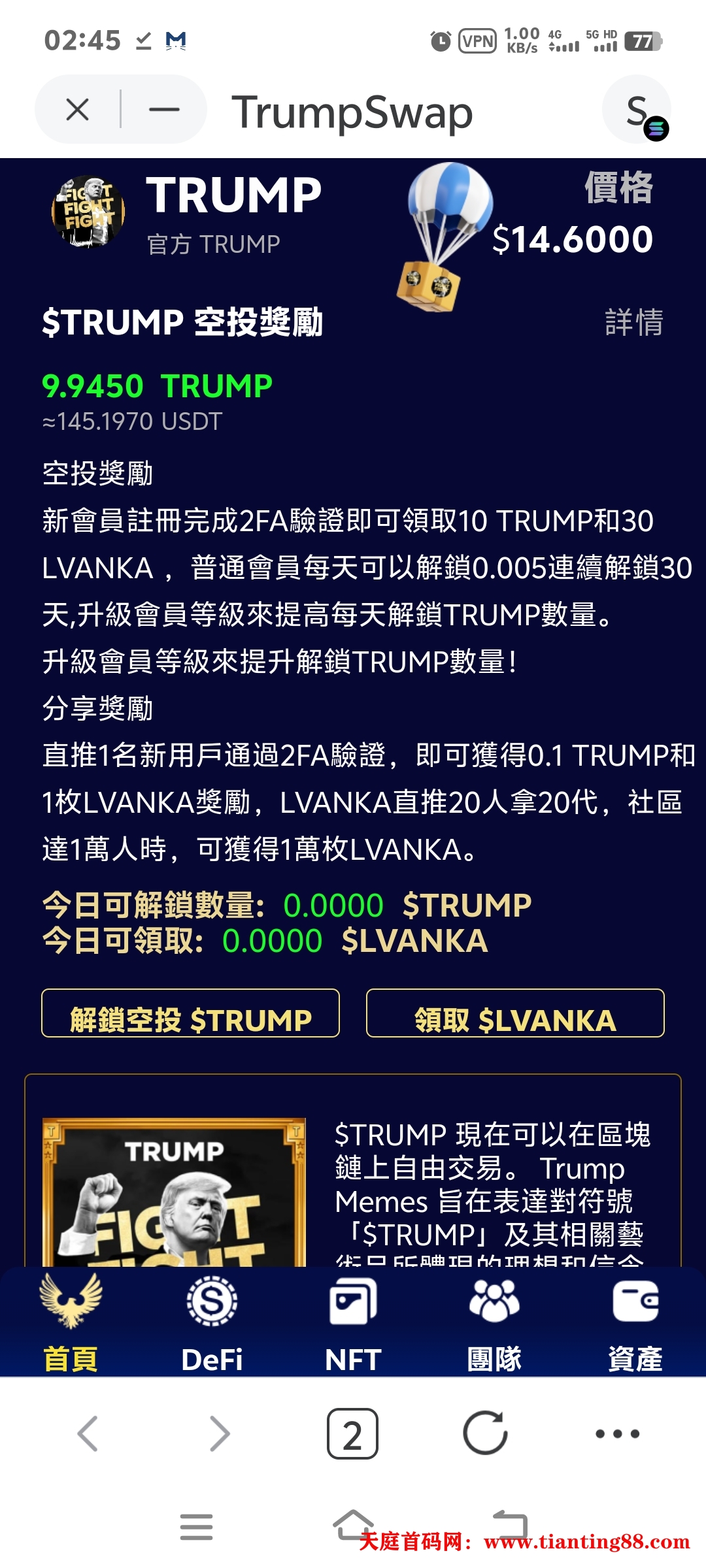Reload the current page

(485, 1434)
